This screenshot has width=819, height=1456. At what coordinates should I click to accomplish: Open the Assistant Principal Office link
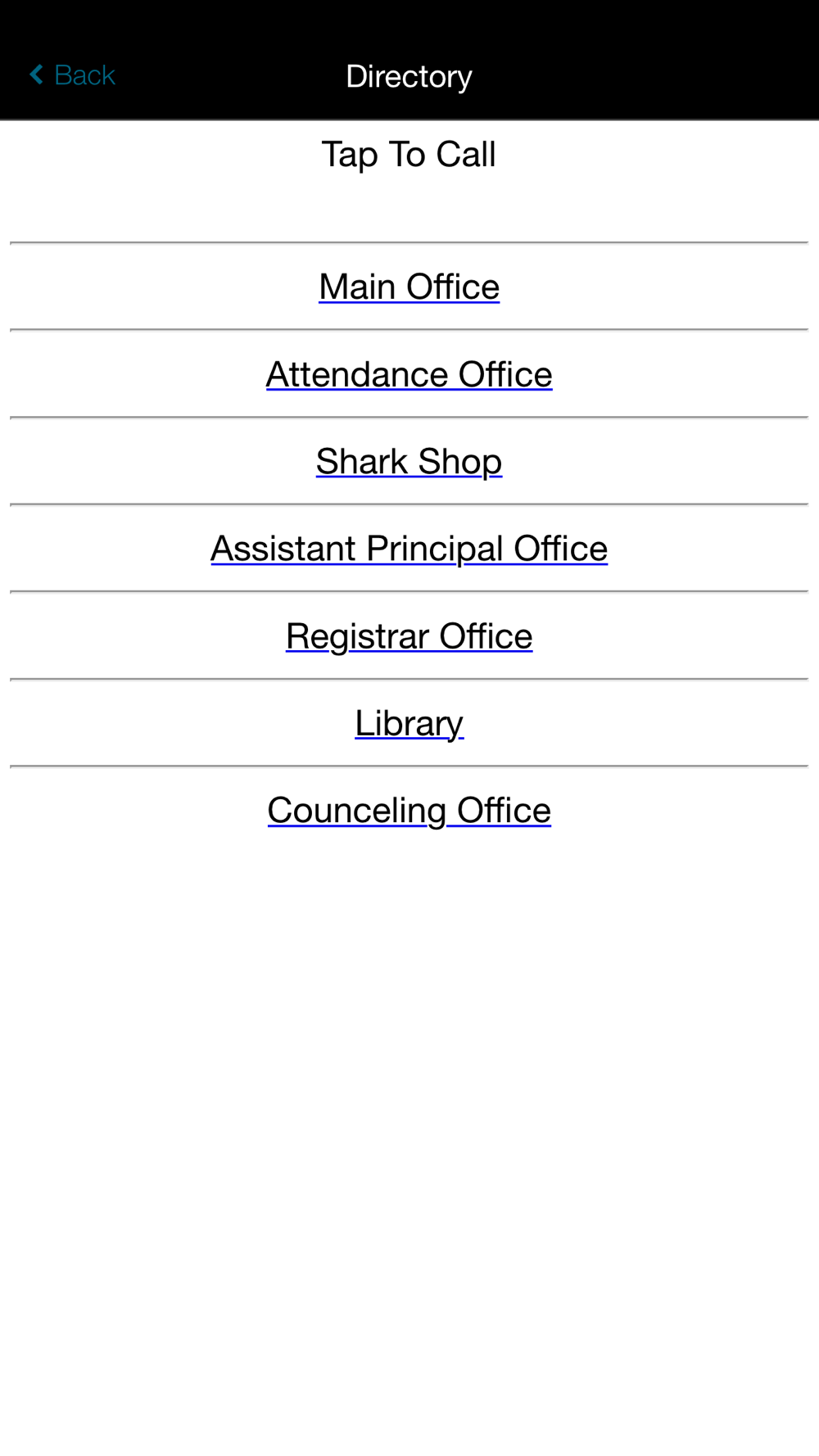409,549
